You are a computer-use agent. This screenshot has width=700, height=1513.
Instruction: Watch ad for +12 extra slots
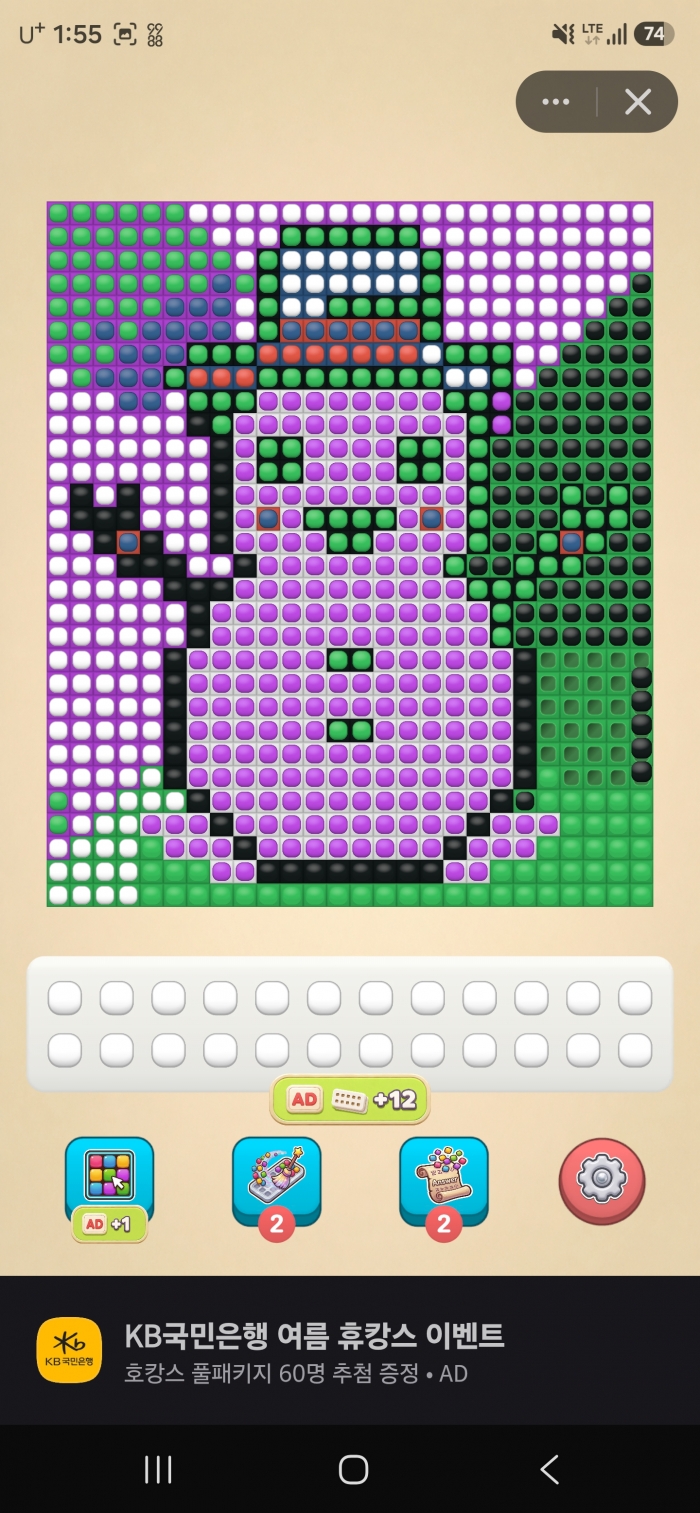350,1099
